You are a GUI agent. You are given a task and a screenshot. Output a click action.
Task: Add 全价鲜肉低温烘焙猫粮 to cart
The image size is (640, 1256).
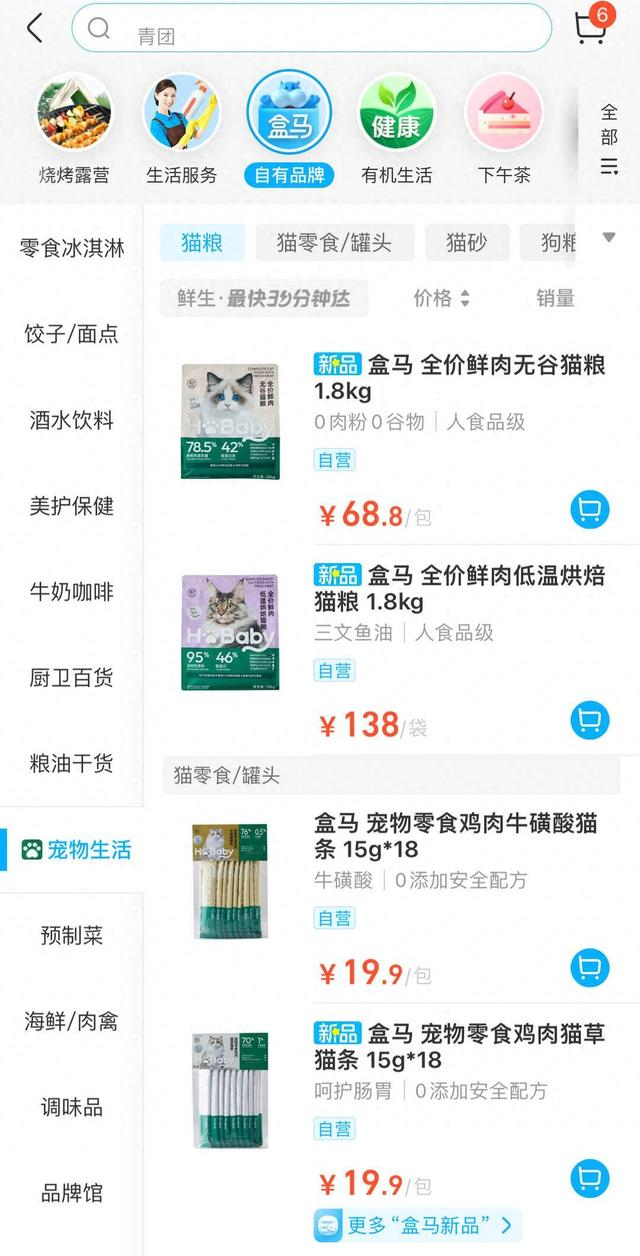(x=590, y=720)
